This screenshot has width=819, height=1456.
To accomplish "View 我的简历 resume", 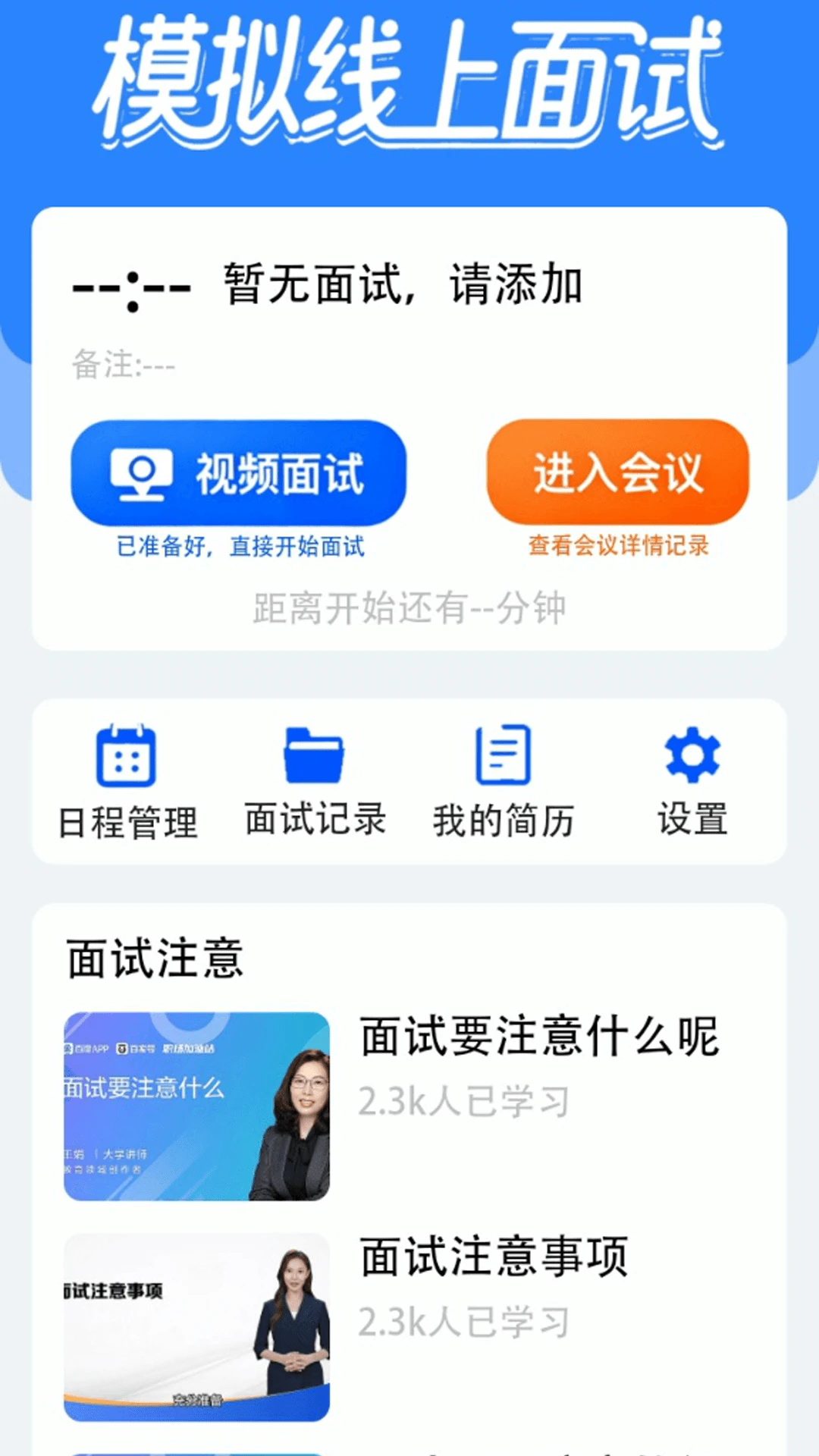I will pos(503,782).
